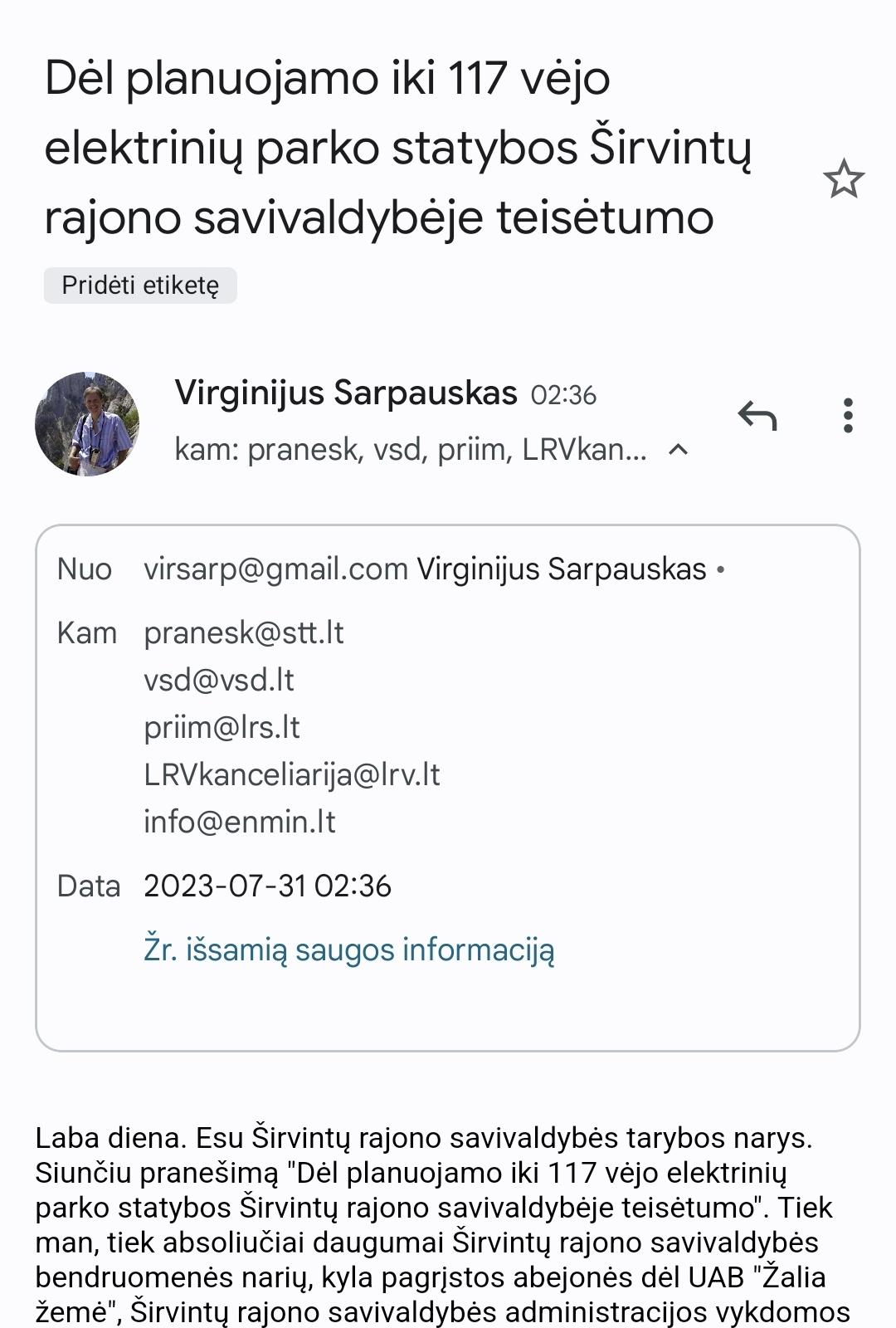
Task: Reply to Virginijus Sarpauskas
Action: (757, 416)
